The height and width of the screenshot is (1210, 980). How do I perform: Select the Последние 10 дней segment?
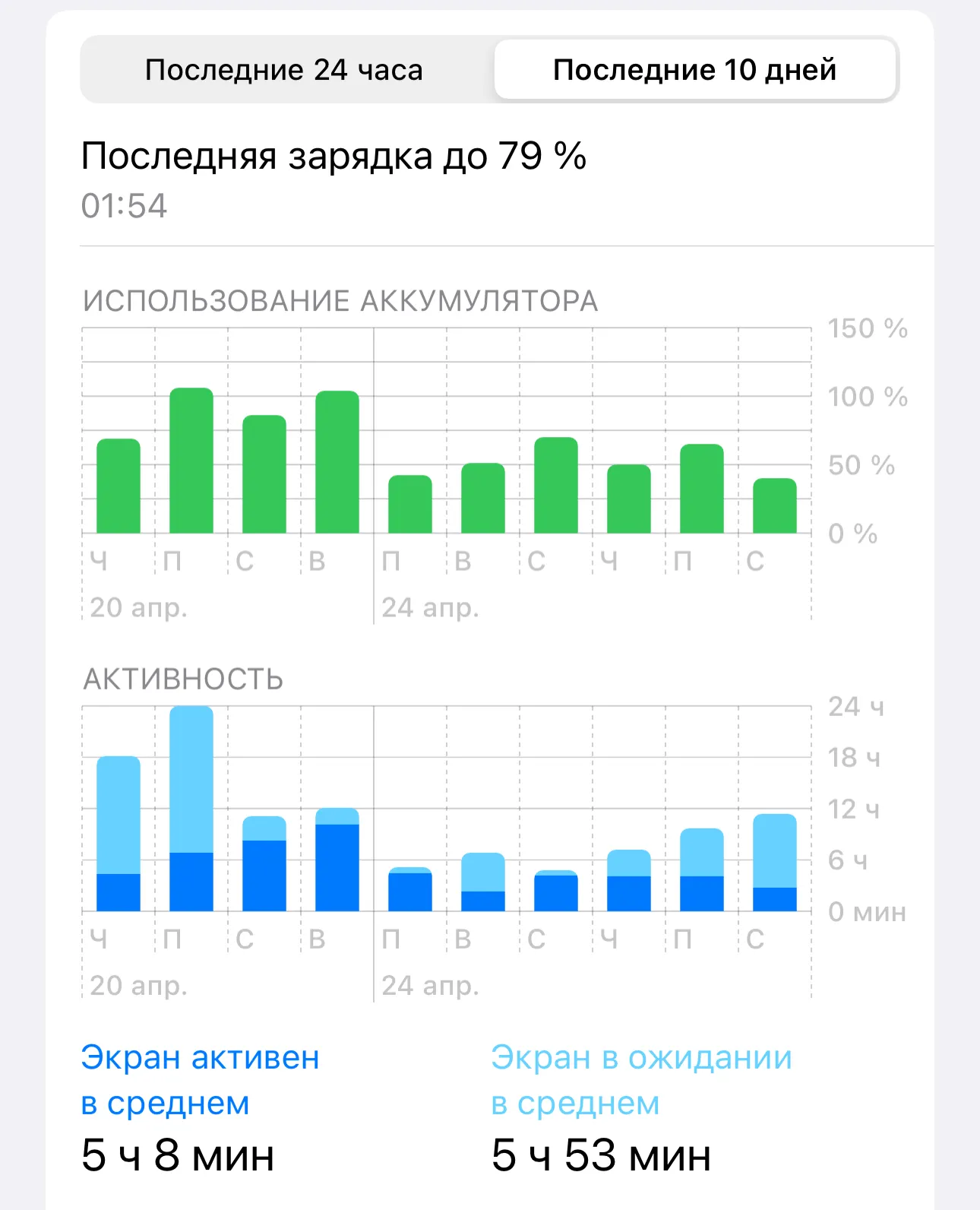pyautogui.click(x=694, y=70)
